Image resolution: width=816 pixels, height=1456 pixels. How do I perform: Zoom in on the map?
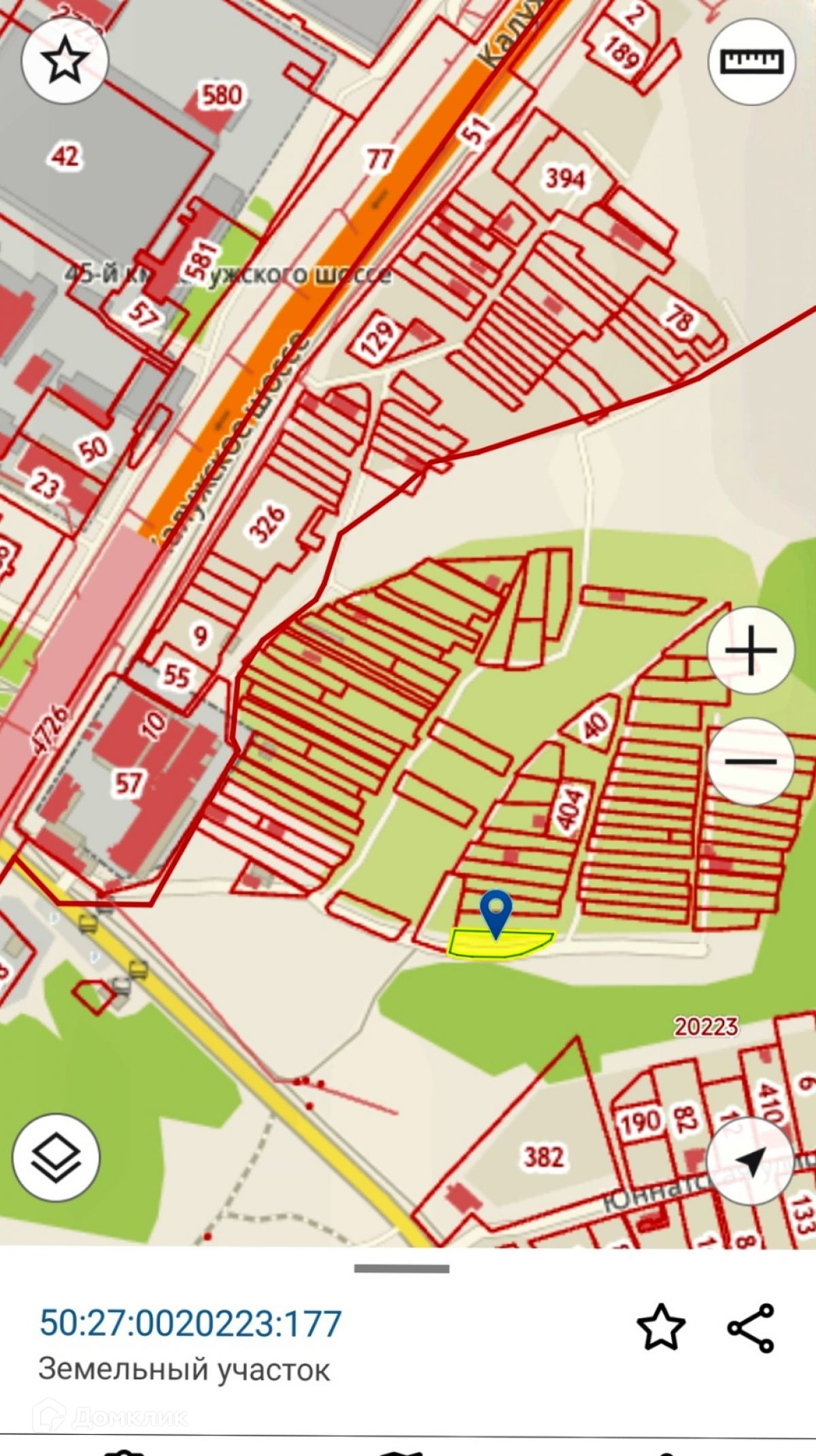coord(751,651)
